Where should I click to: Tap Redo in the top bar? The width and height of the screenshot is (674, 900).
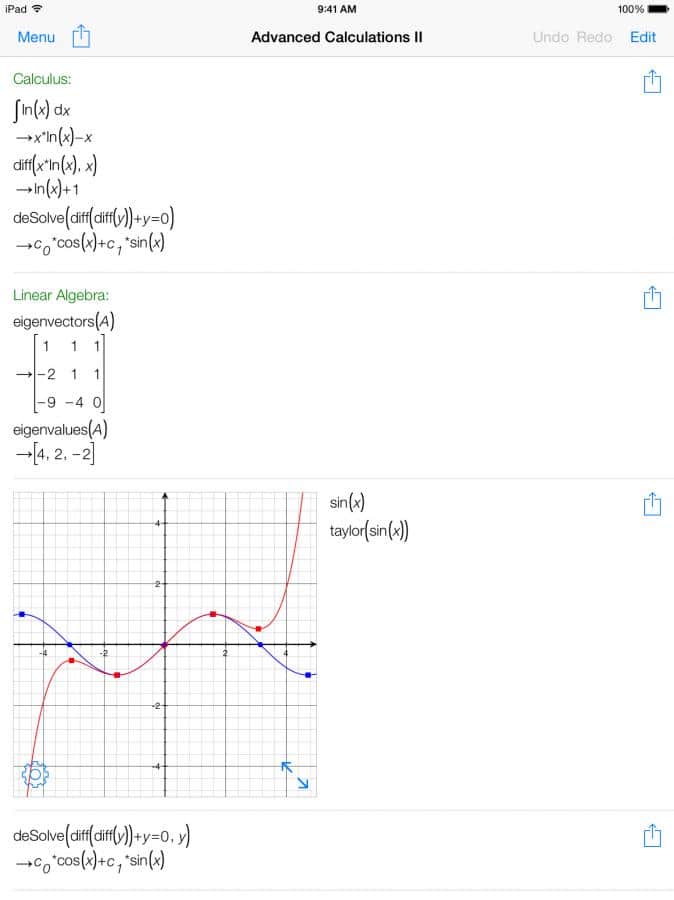point(594,37)
